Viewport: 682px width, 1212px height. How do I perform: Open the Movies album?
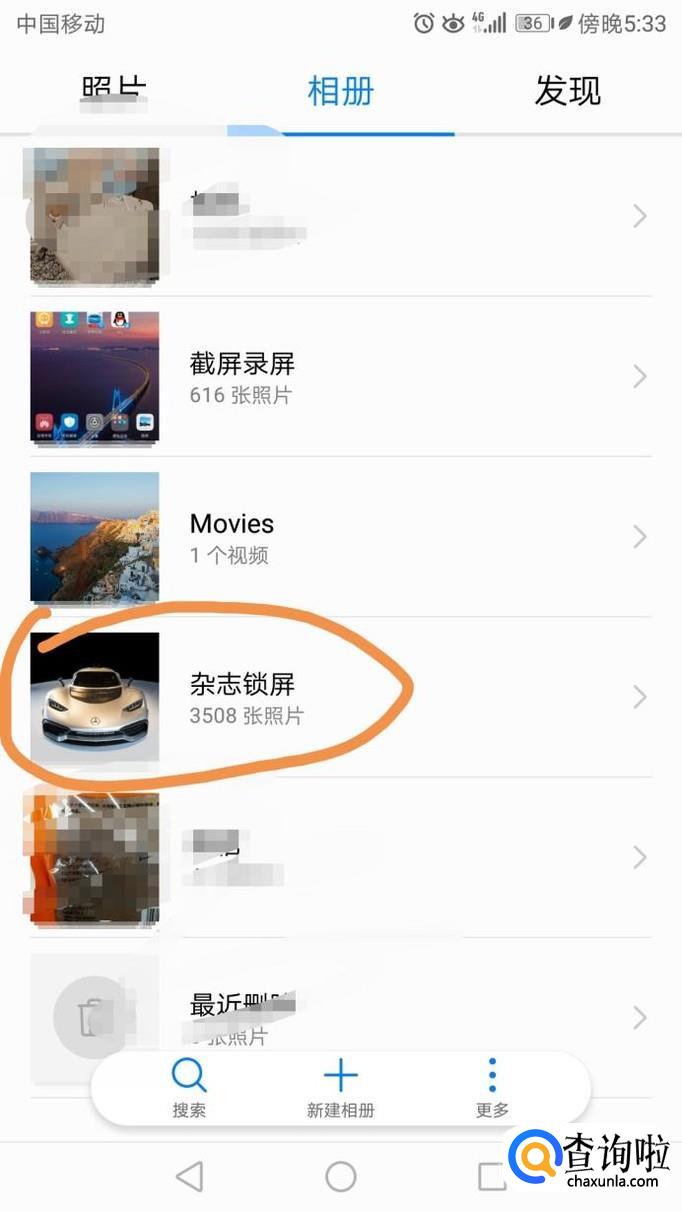point(340,537)
